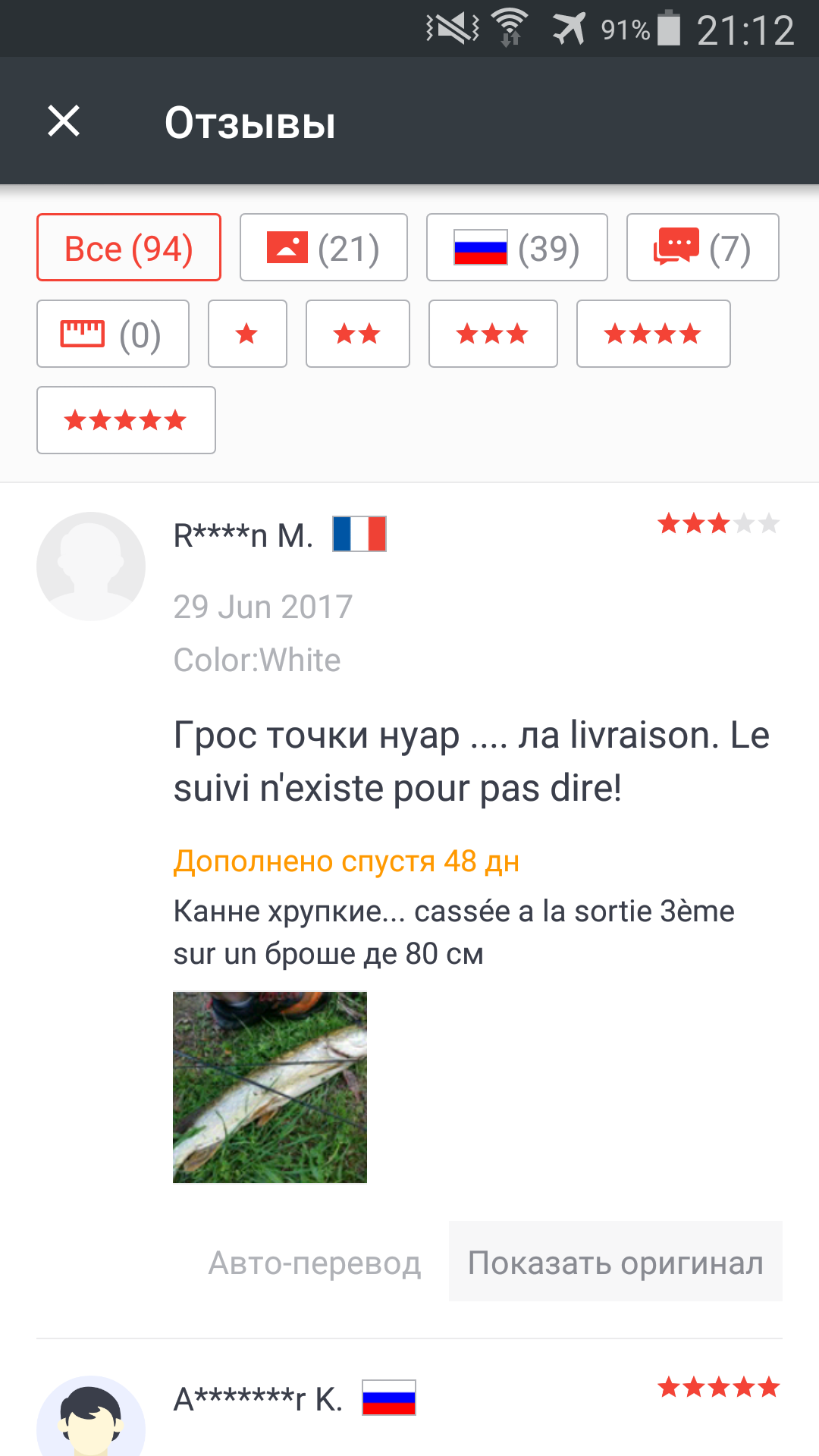Viewport: 819px width, 1456px height.
Task: Filter by four-star reviews
Action: (653, 334)
